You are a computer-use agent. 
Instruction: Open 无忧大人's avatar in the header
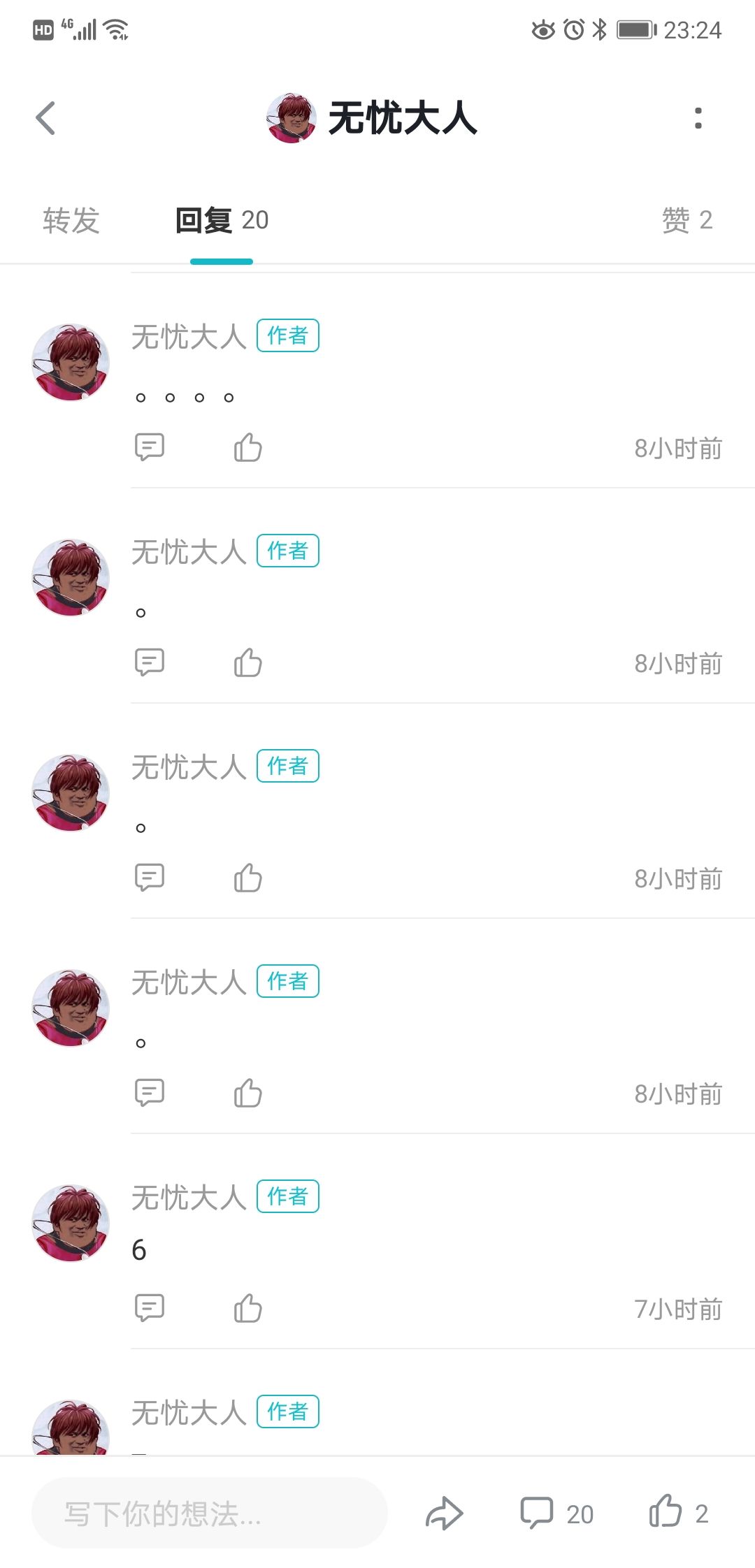point(292,118)
